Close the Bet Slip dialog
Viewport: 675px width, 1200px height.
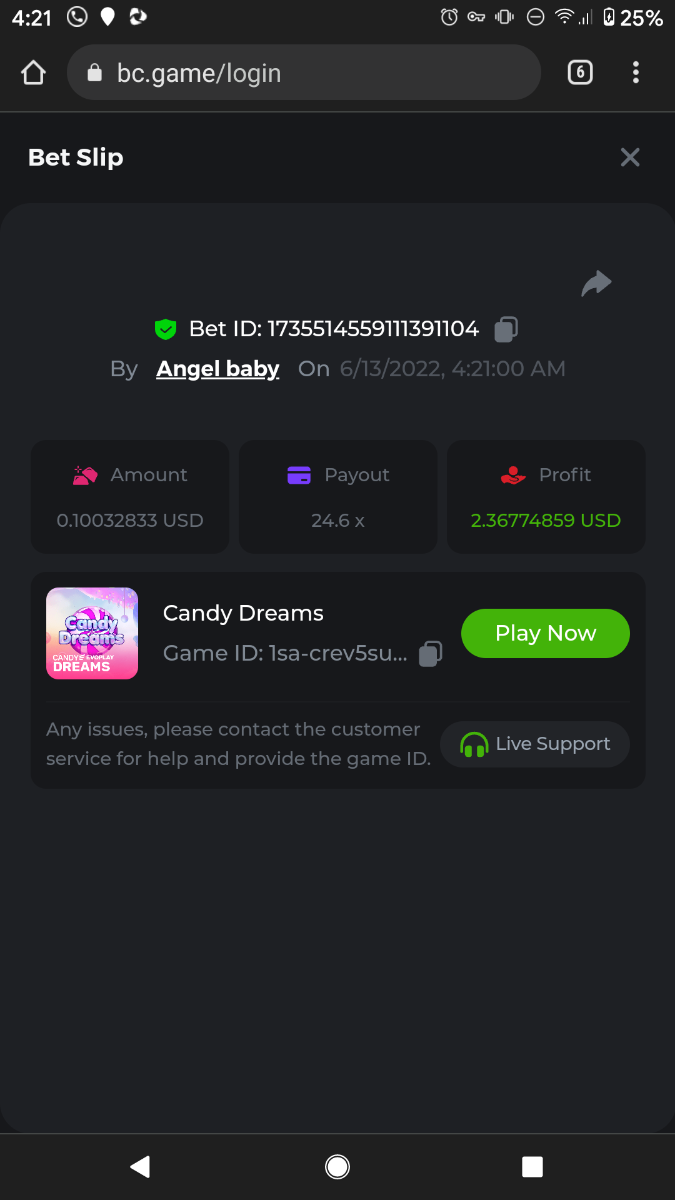tap(629, 157)
